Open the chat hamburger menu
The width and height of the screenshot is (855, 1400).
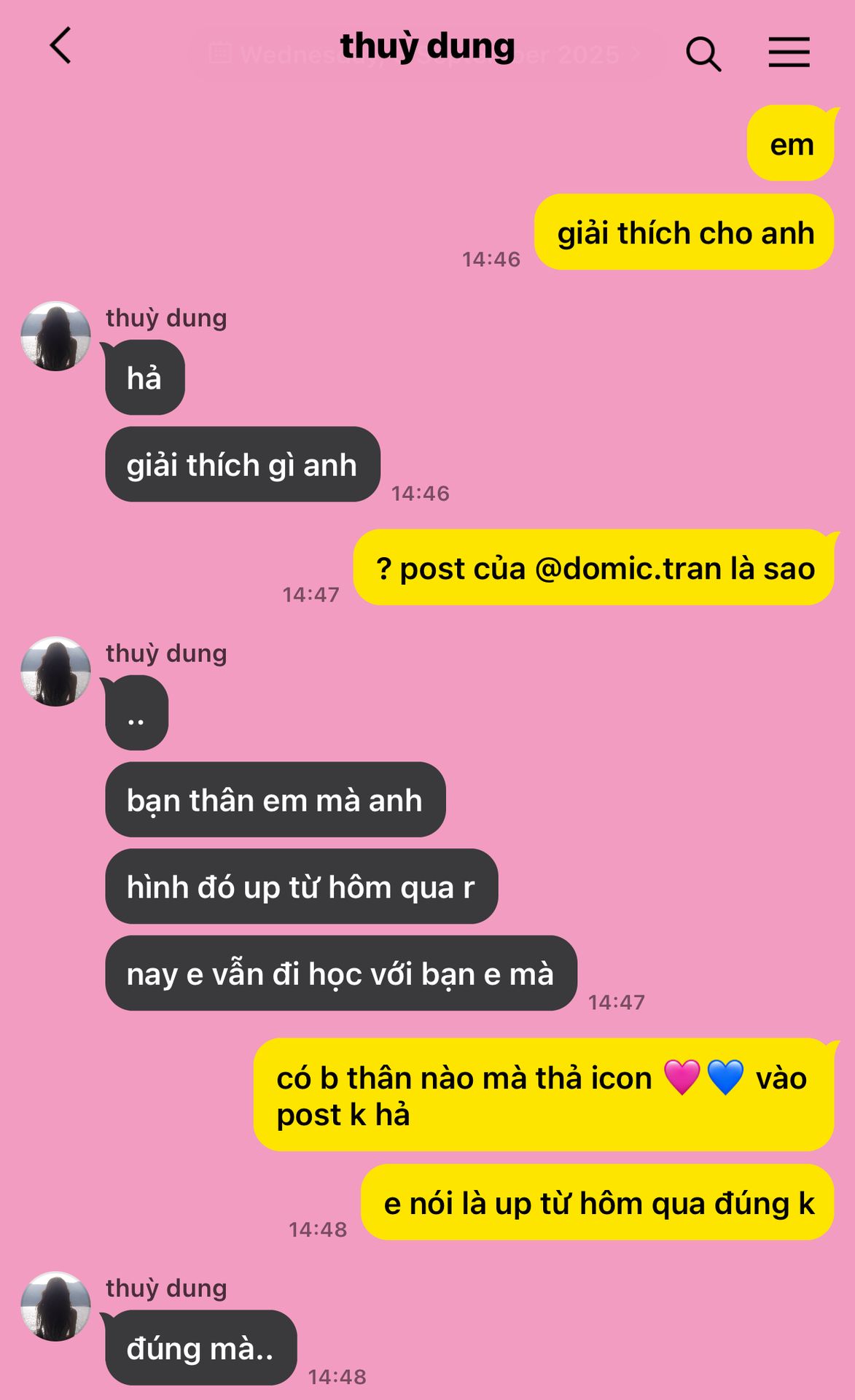[789, 52]
